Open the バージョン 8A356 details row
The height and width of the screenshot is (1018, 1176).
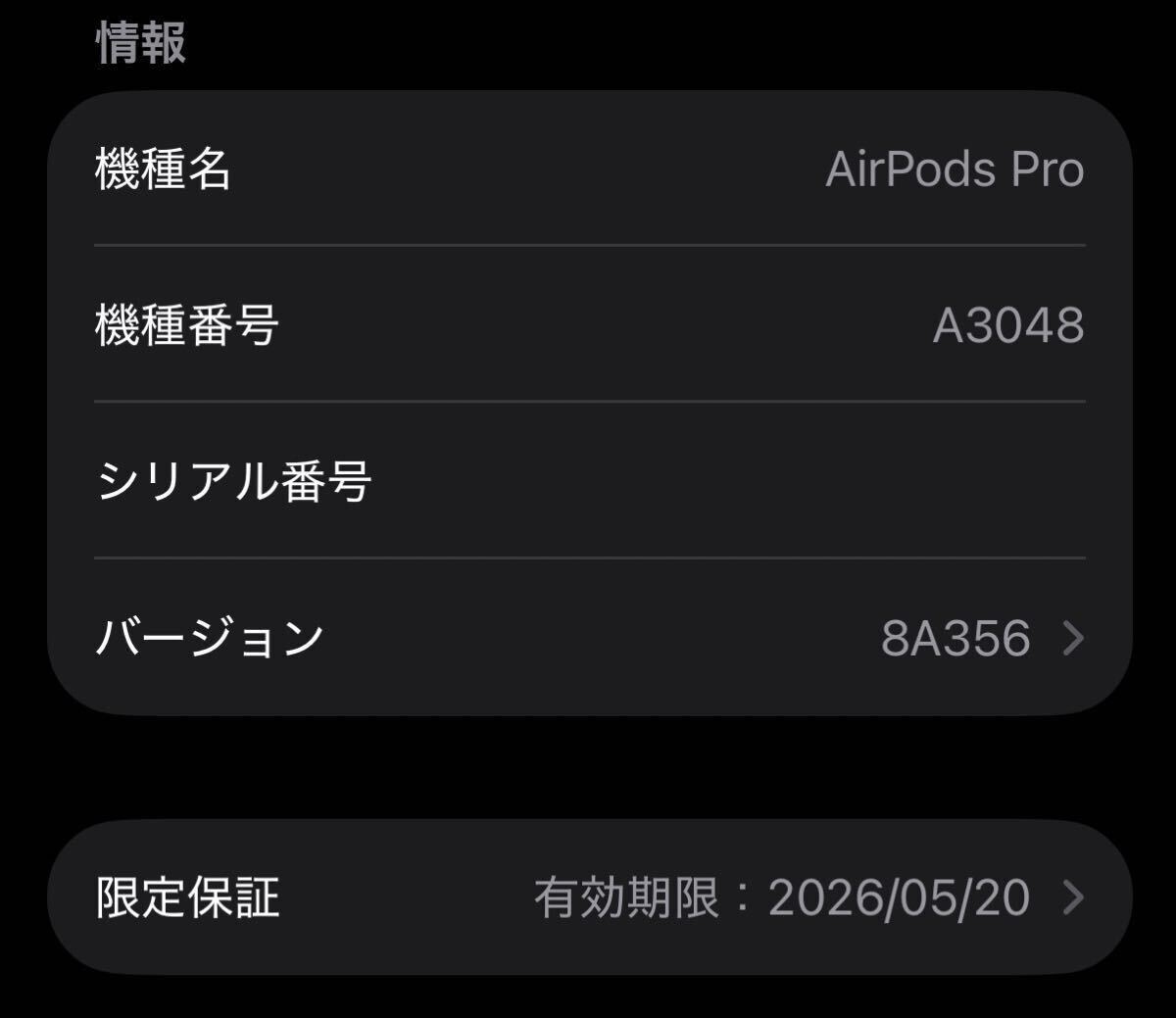tap(588, 638)
